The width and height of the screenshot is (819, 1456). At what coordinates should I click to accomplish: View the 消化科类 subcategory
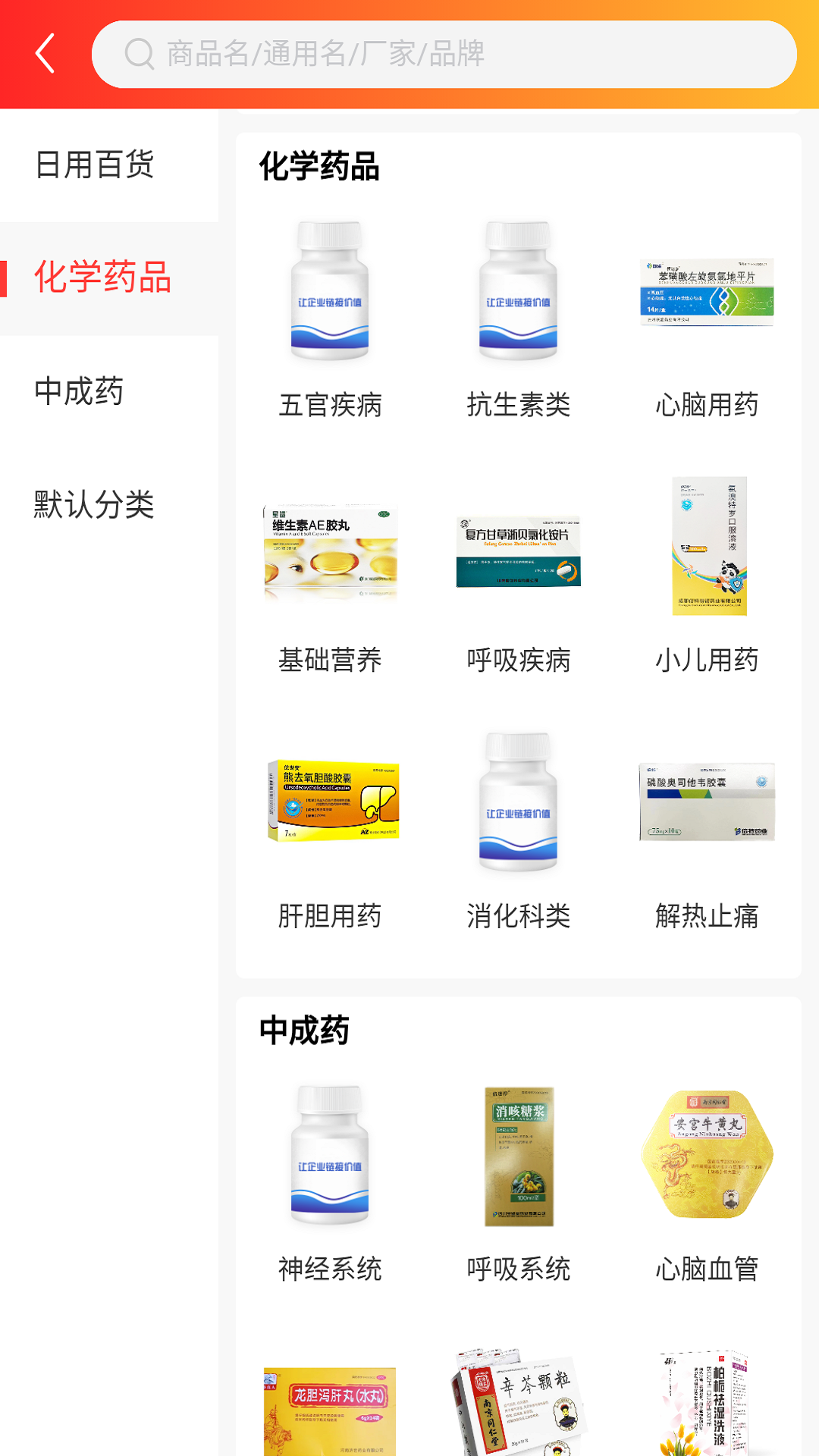pos(519,830)
